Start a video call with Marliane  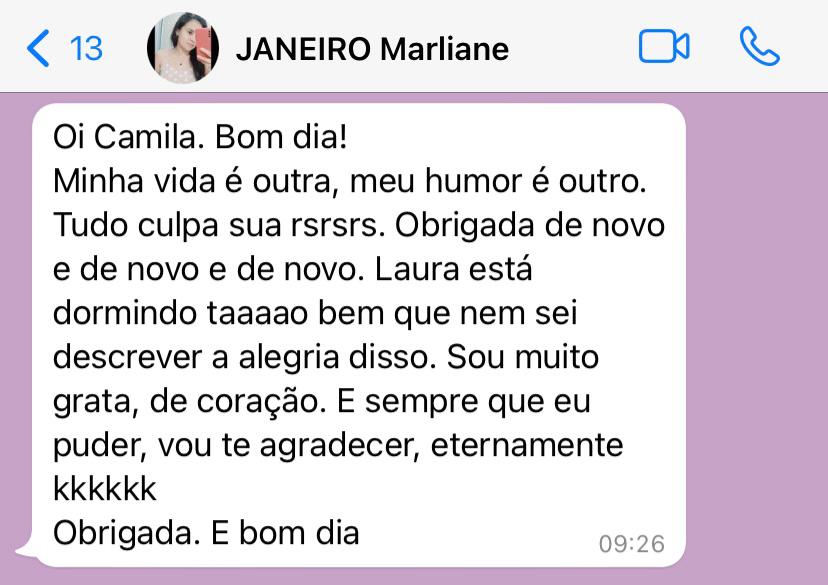tap(664, 46)
